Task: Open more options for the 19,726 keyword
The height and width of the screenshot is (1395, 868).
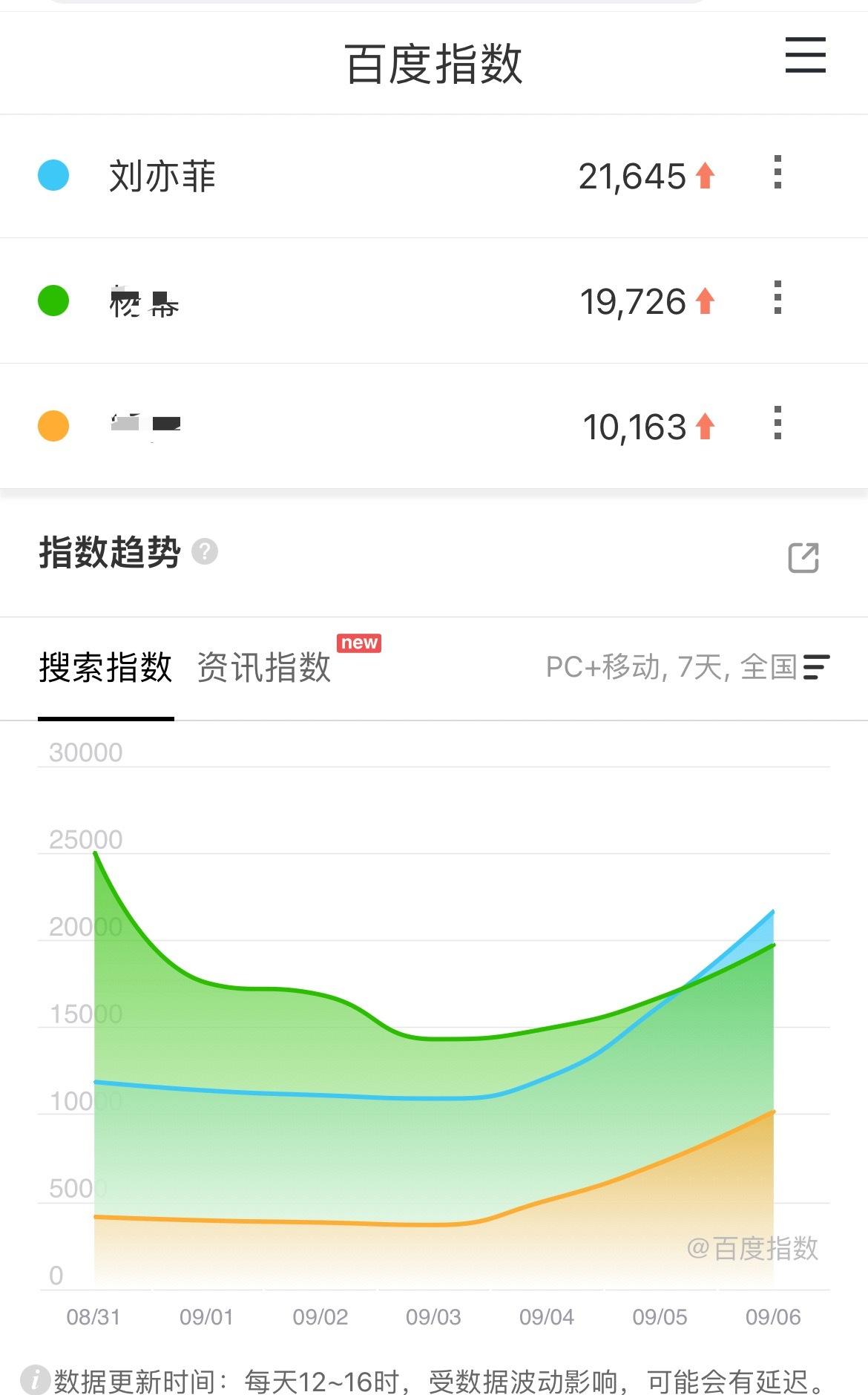Action: tap(777, 298)
